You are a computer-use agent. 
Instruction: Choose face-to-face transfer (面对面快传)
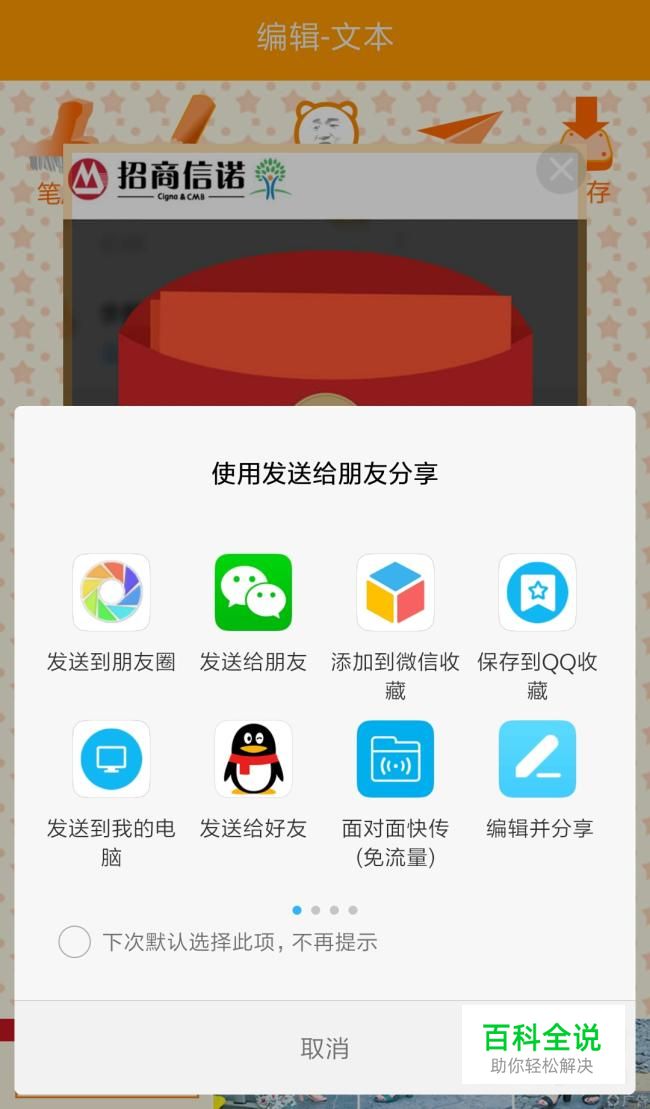point(395,759)
